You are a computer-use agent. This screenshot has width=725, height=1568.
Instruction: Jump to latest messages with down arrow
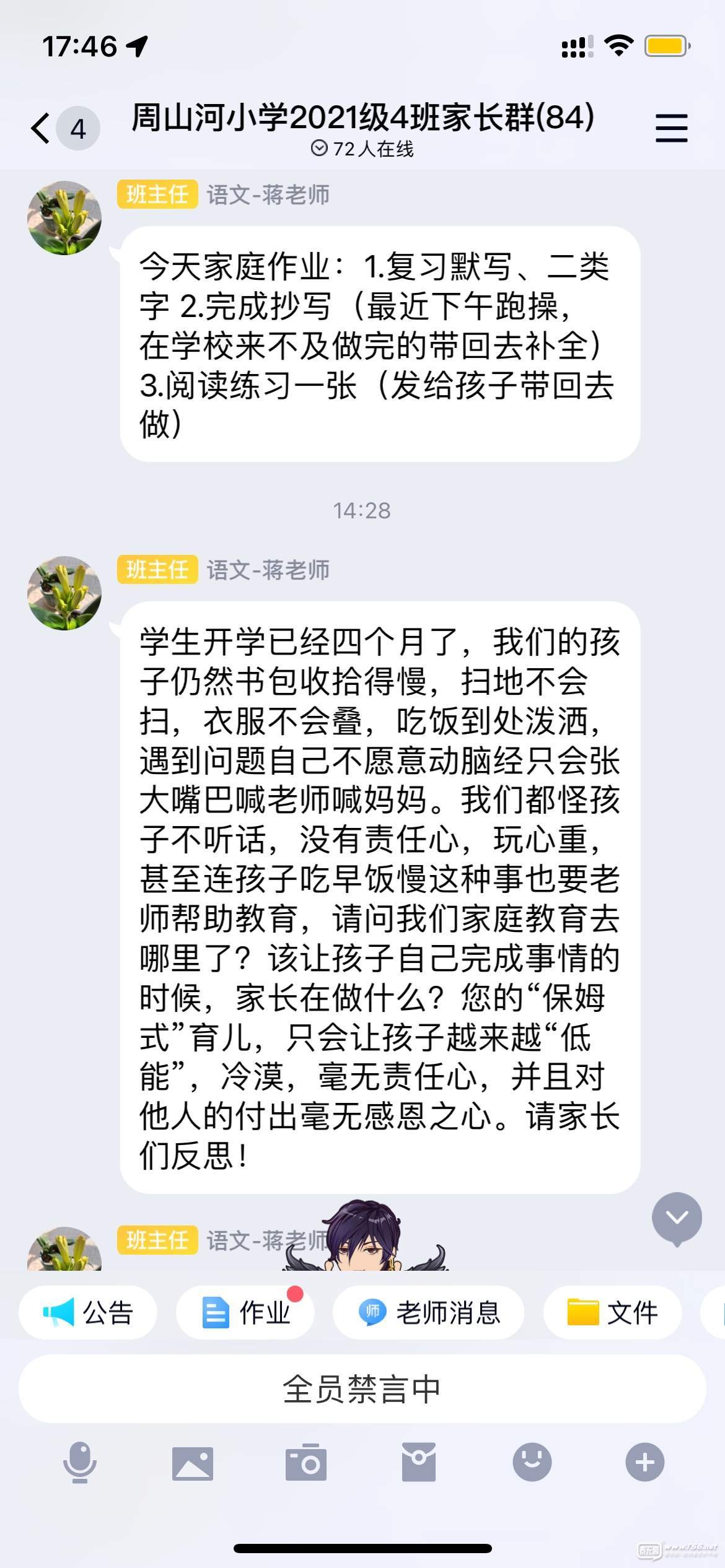(x=677, y=1217)
